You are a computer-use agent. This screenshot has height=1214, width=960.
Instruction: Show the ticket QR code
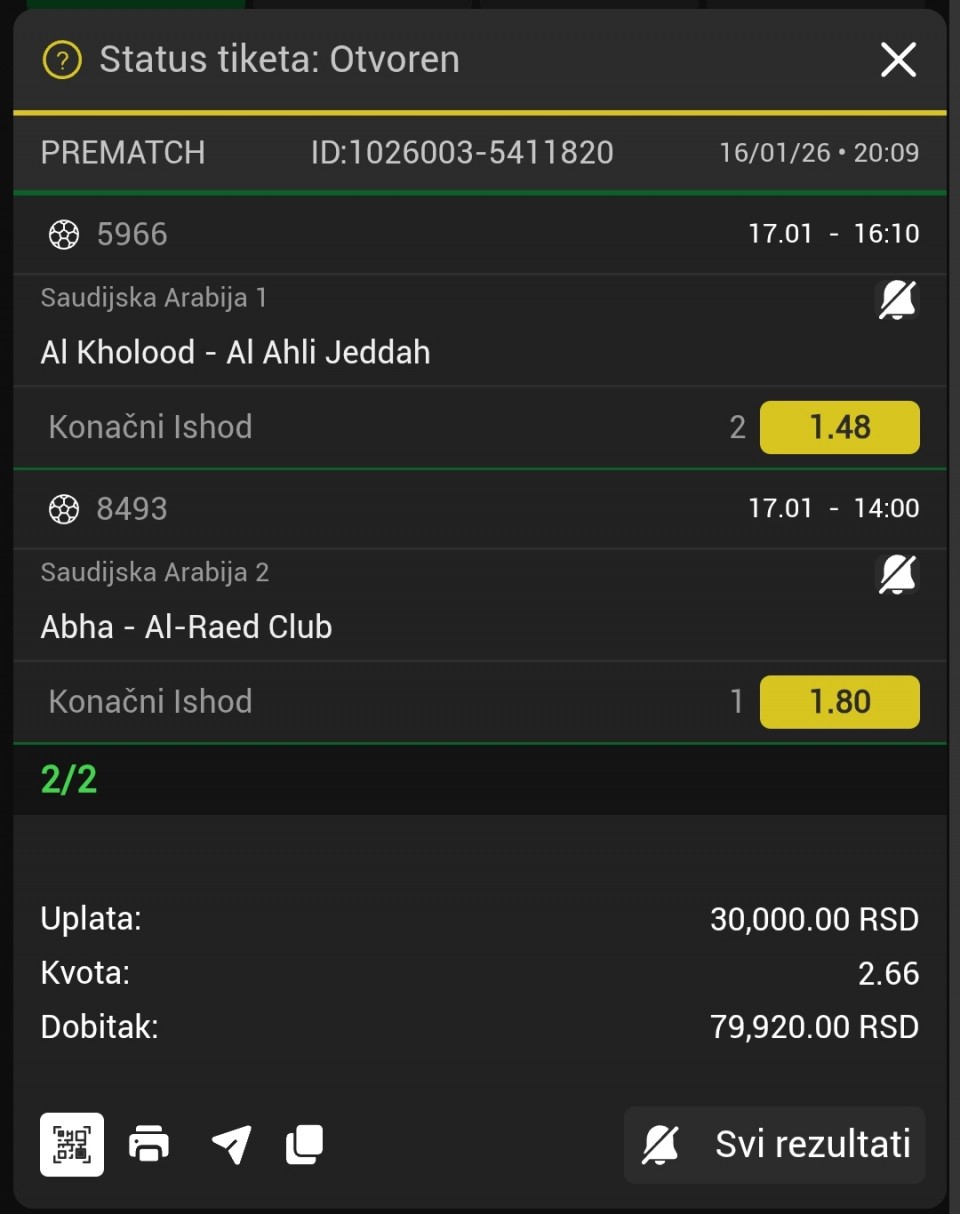coord(72,1144)
